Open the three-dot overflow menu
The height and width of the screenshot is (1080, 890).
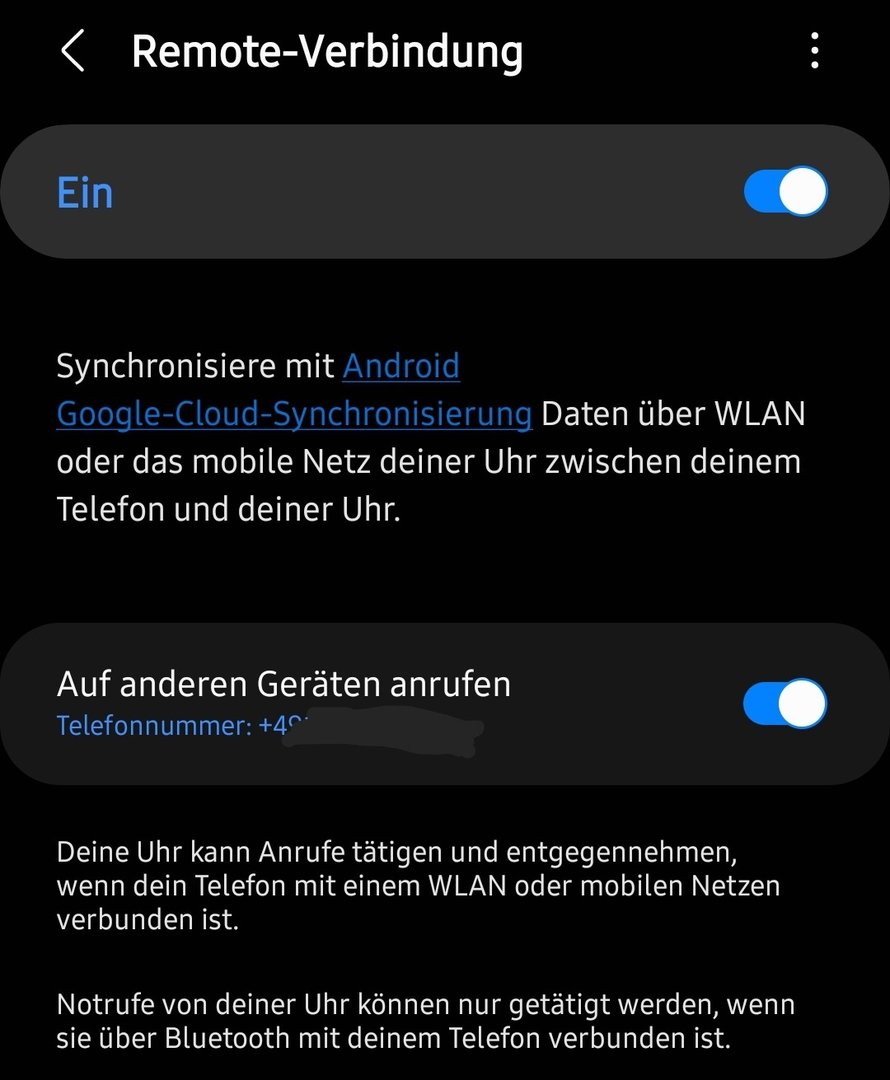815,51
